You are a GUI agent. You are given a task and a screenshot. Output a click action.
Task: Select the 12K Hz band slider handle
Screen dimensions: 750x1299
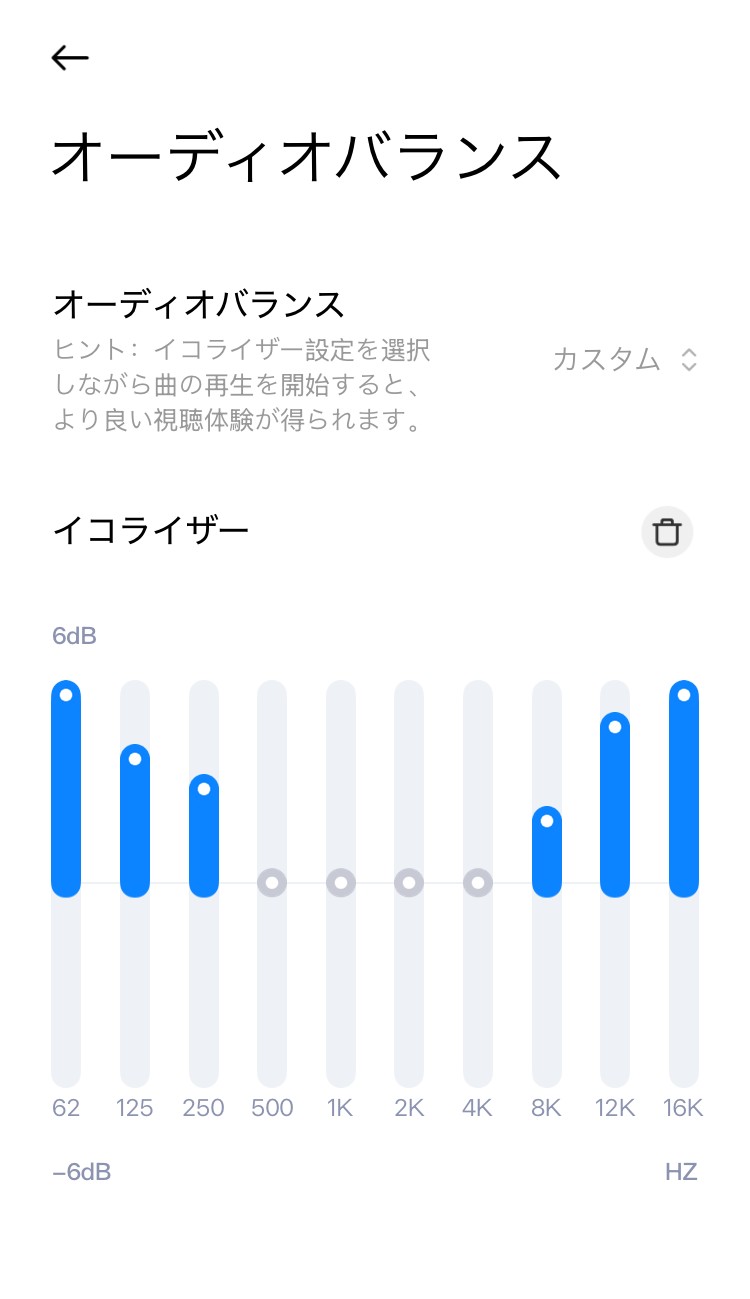(x=614, y=727)
